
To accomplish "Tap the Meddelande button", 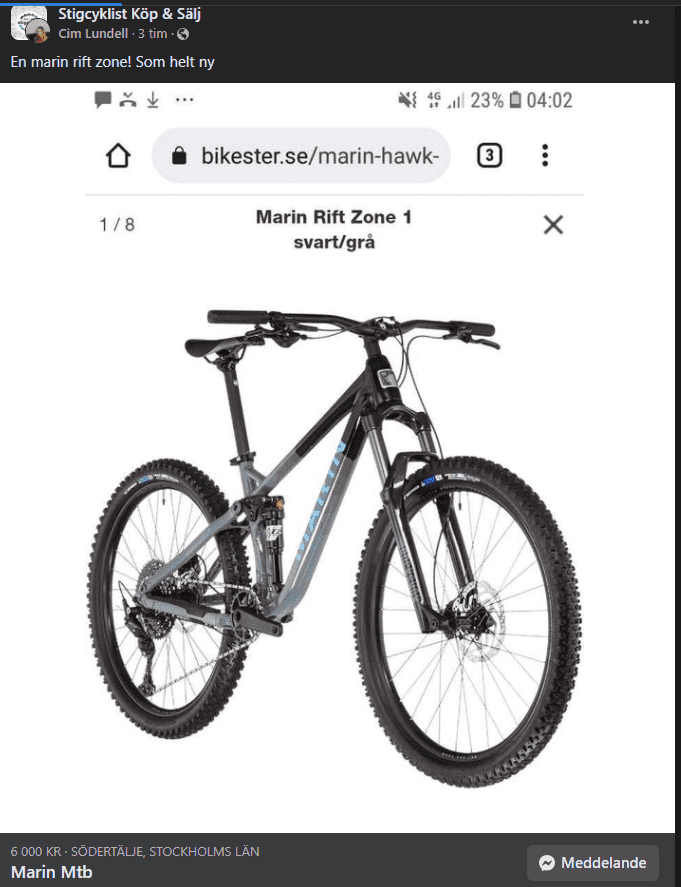I will (592, 863).
